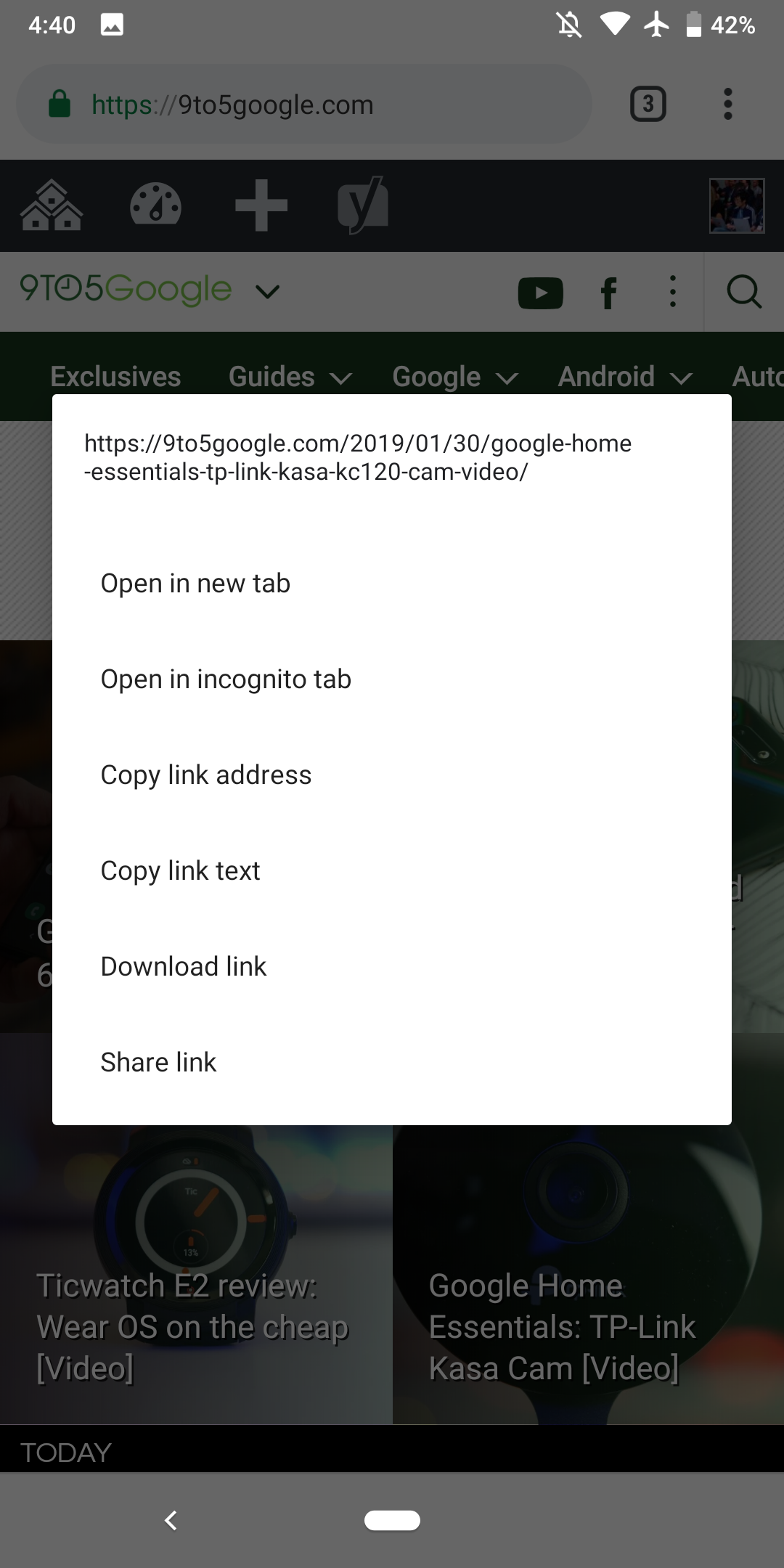Select the speedometer dashboard icon in admin bar
Viewport: 784px width, 1568px height.
pyautogui.click(x=156, y=205)
